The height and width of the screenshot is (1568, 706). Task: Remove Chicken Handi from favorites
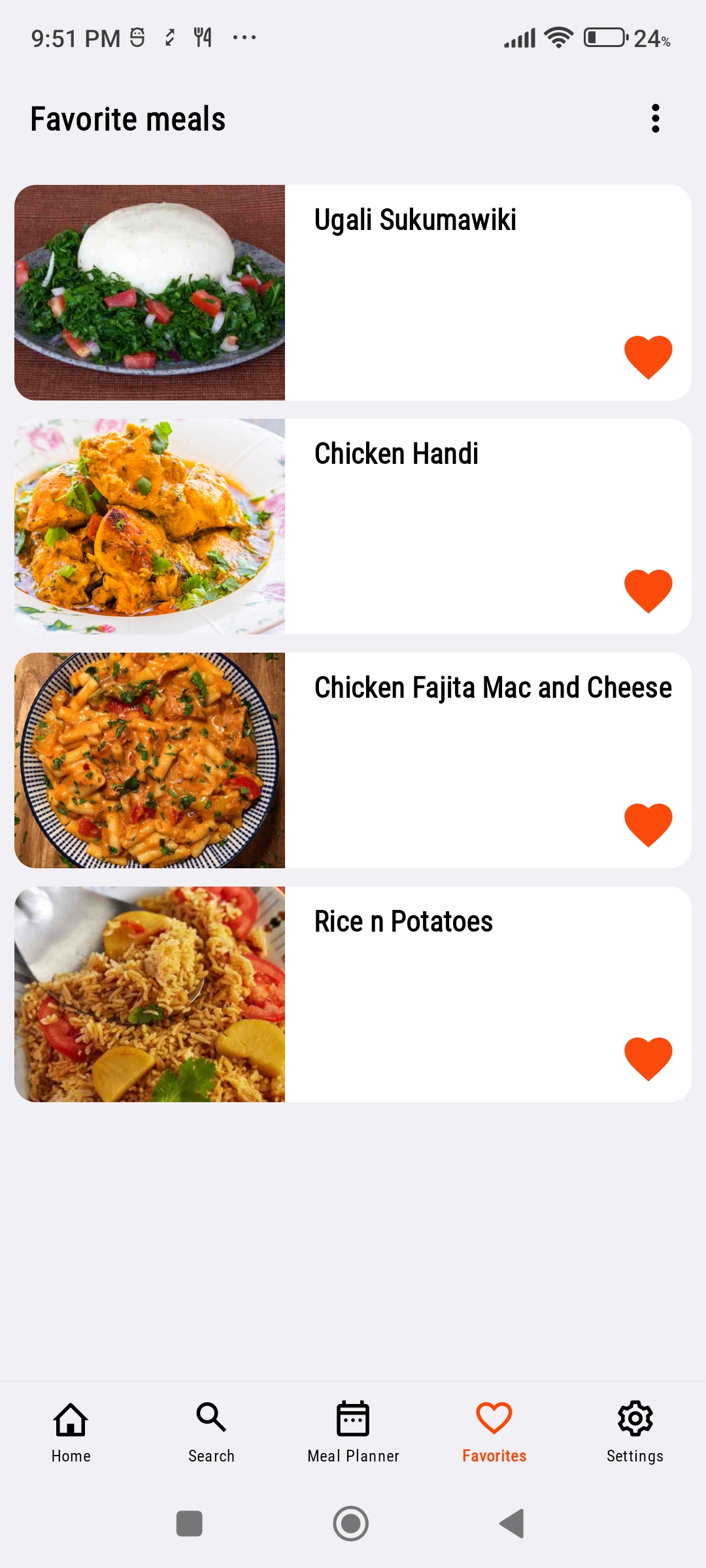tap(648, 590)
